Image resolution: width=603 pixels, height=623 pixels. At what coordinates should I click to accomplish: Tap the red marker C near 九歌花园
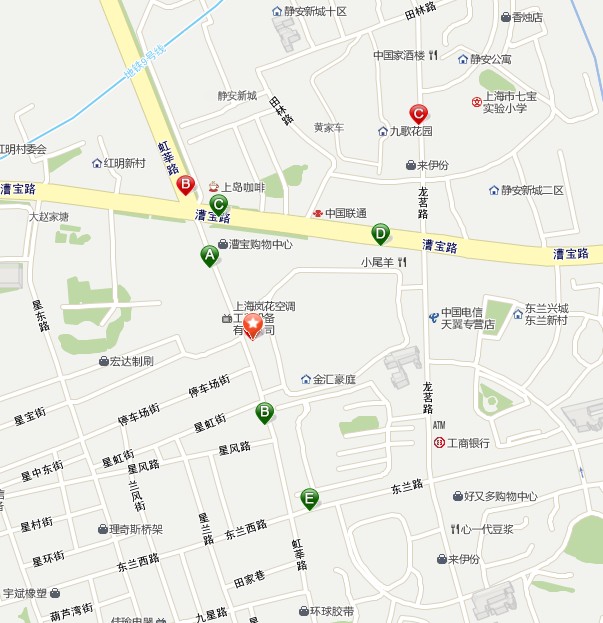pos(419,113)
